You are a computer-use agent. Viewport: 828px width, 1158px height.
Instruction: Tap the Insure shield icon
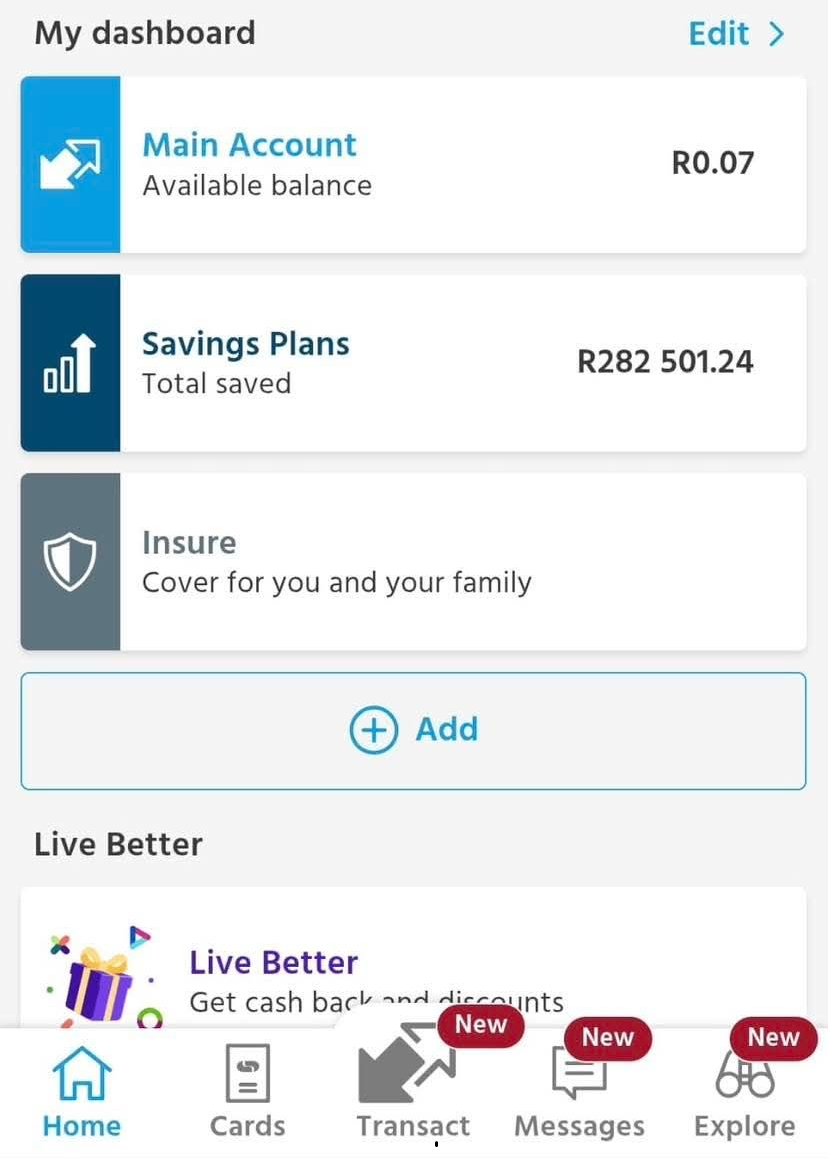pyautogui.click(x=70, y=561)
